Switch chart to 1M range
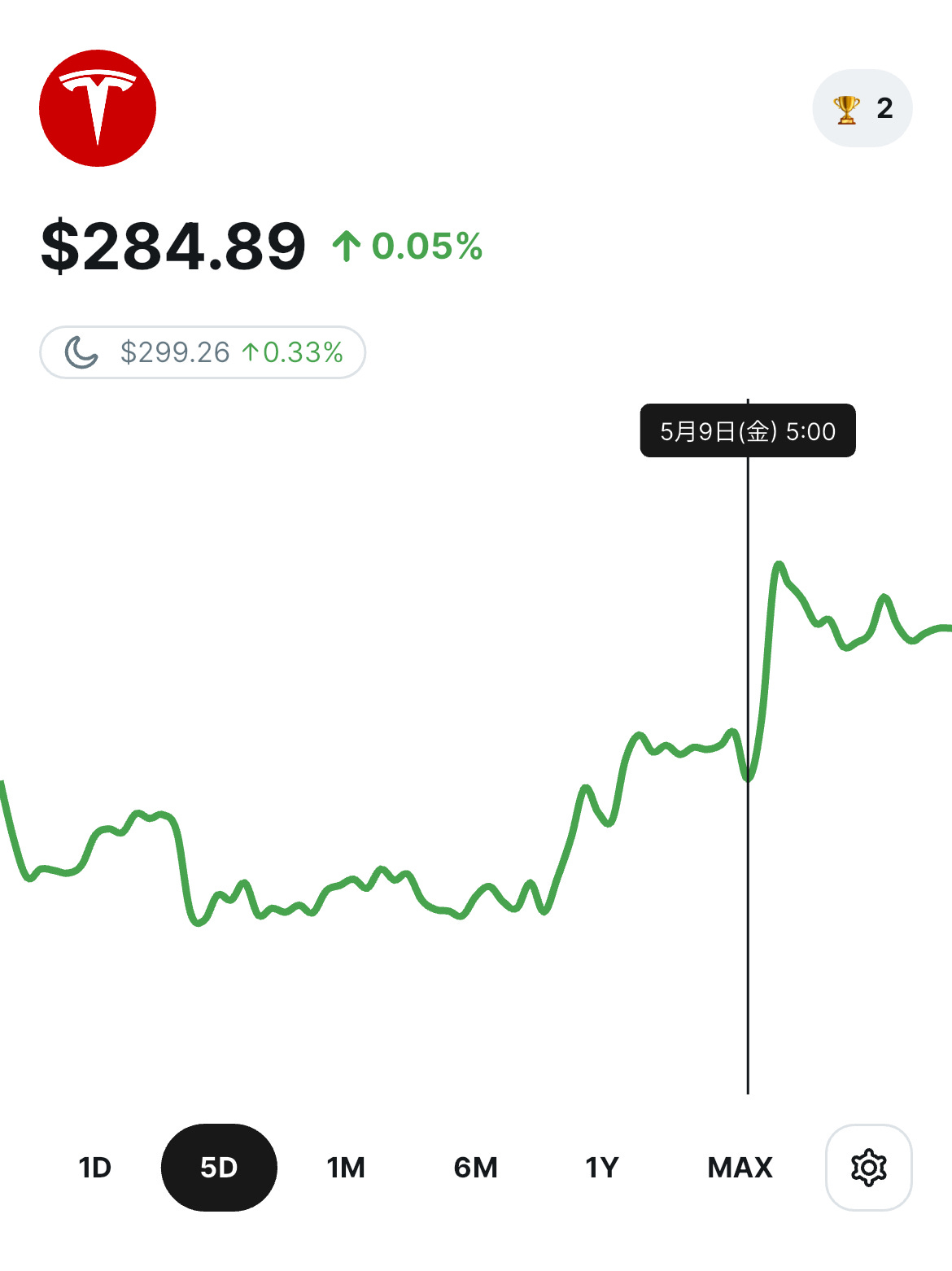Image resolution: width=952 pixels, height=1271 pixels. pos(346,1168)
